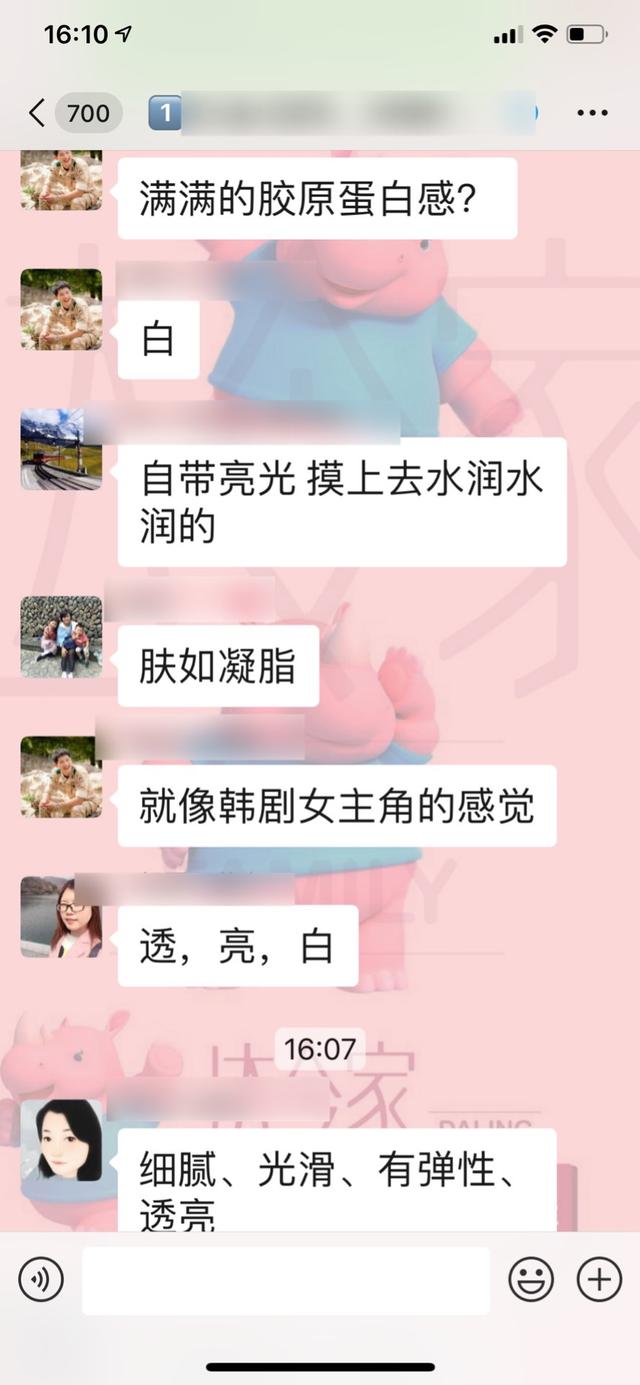Open profile of 细腻、光滑 message sender

click(61, 1141)
